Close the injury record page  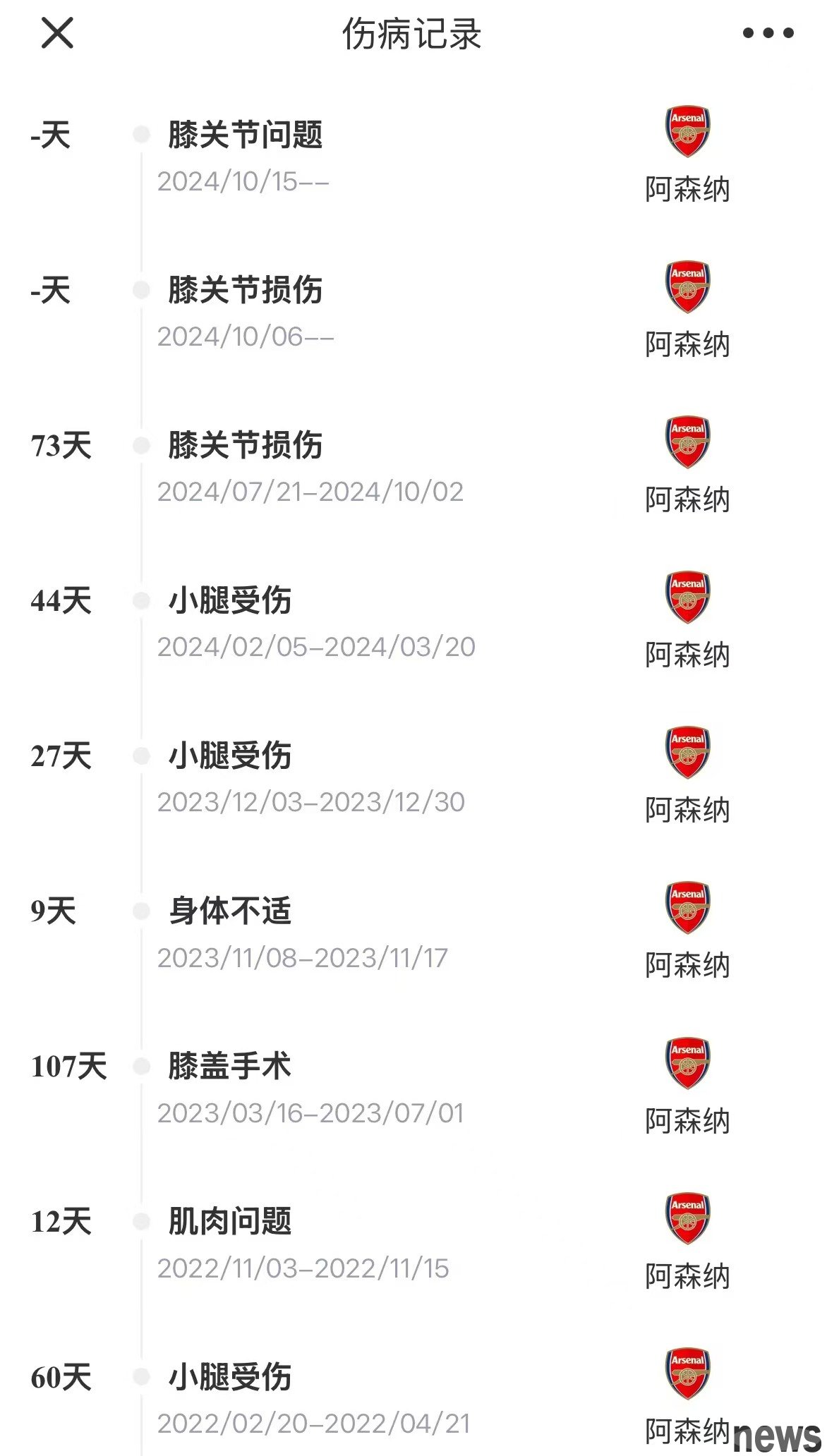coord(57,33)
